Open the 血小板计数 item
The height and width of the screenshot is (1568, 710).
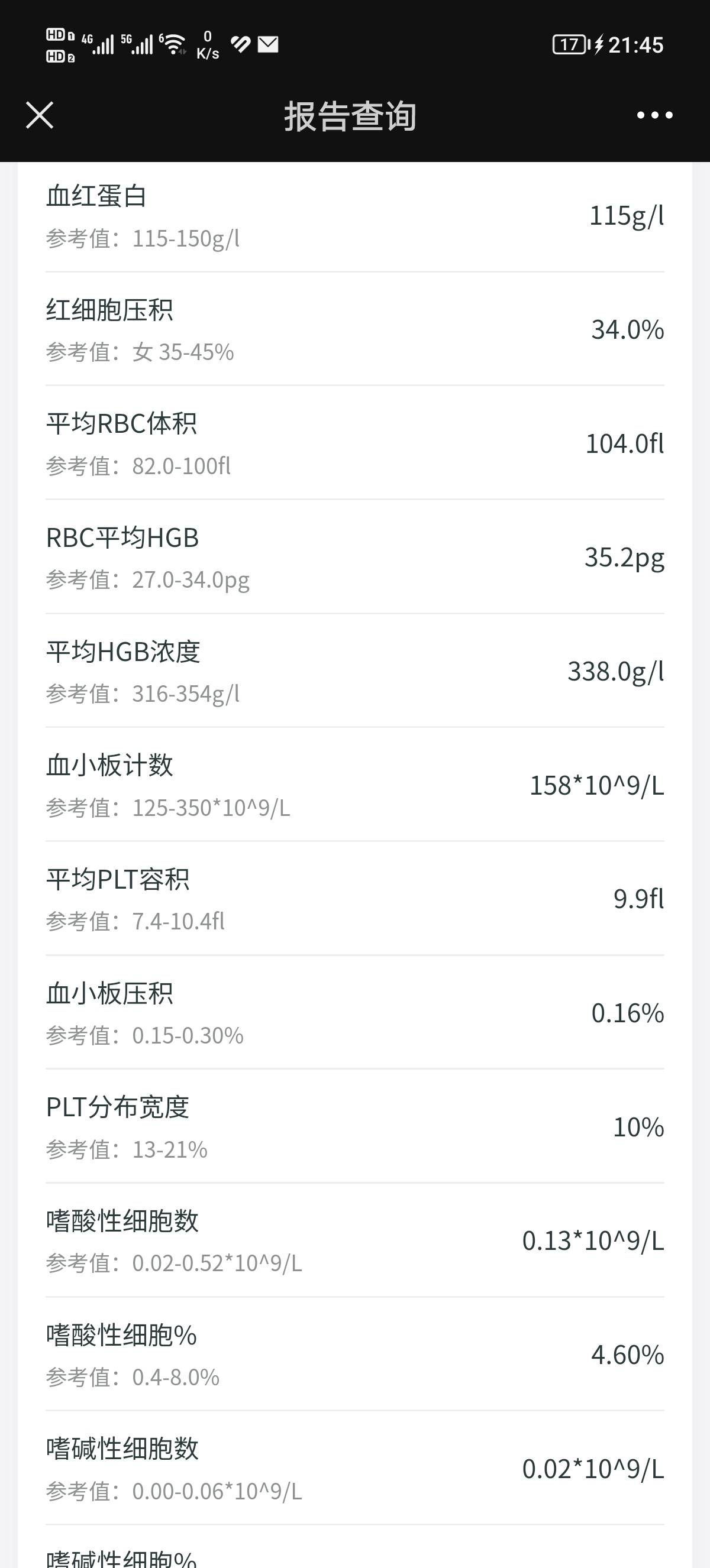355,785
